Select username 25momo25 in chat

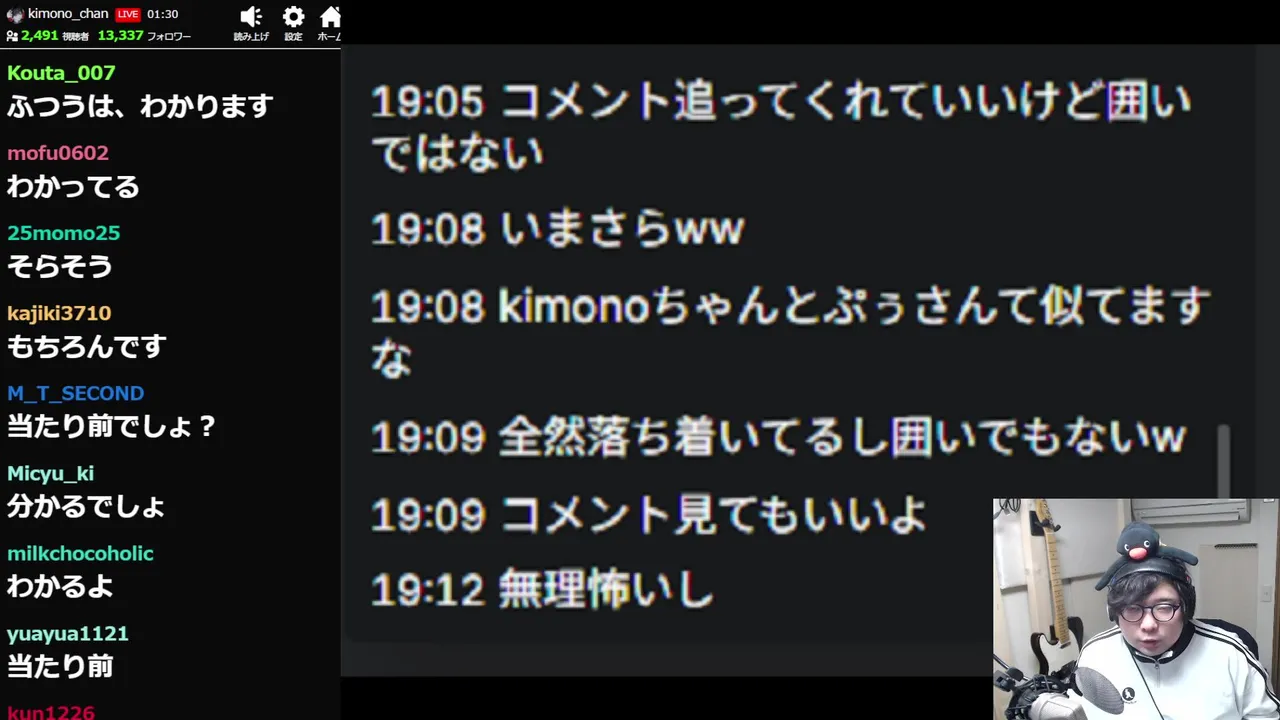63,233
